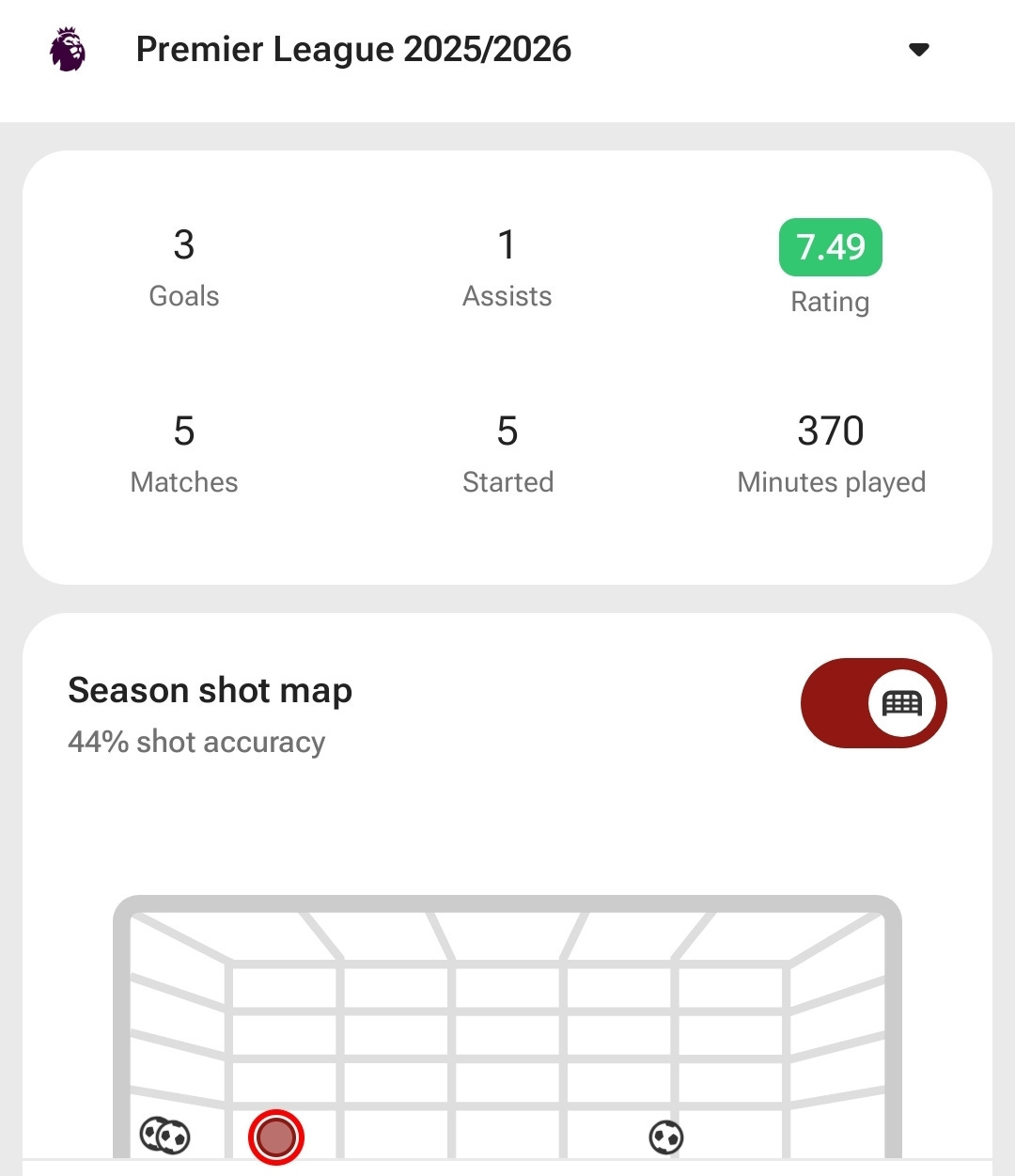
Task: Select the lone unpaired soccer ball shot marker
Action: (x=666, y=1137)
